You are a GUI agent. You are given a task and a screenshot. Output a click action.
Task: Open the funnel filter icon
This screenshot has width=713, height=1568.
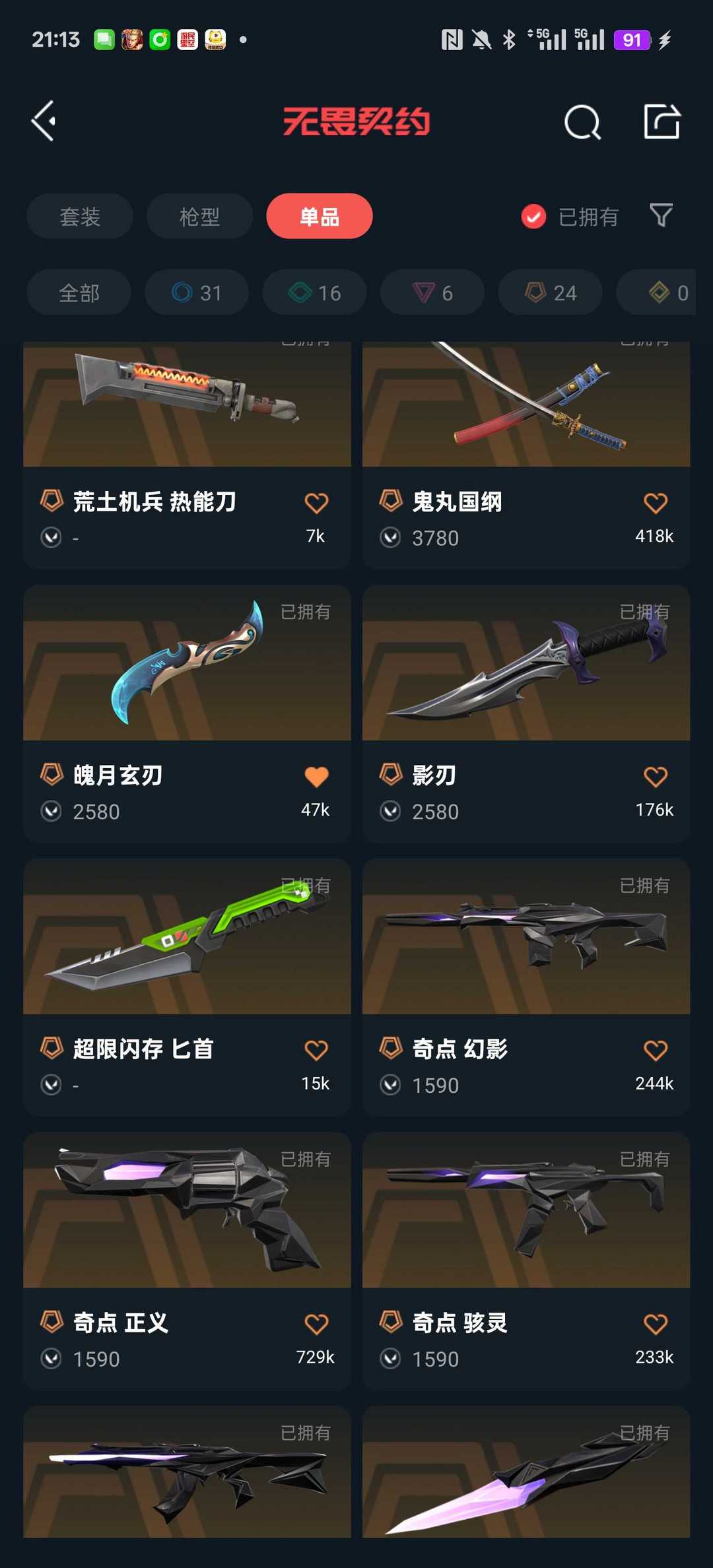pyautogui.click(x=661, y=215)
